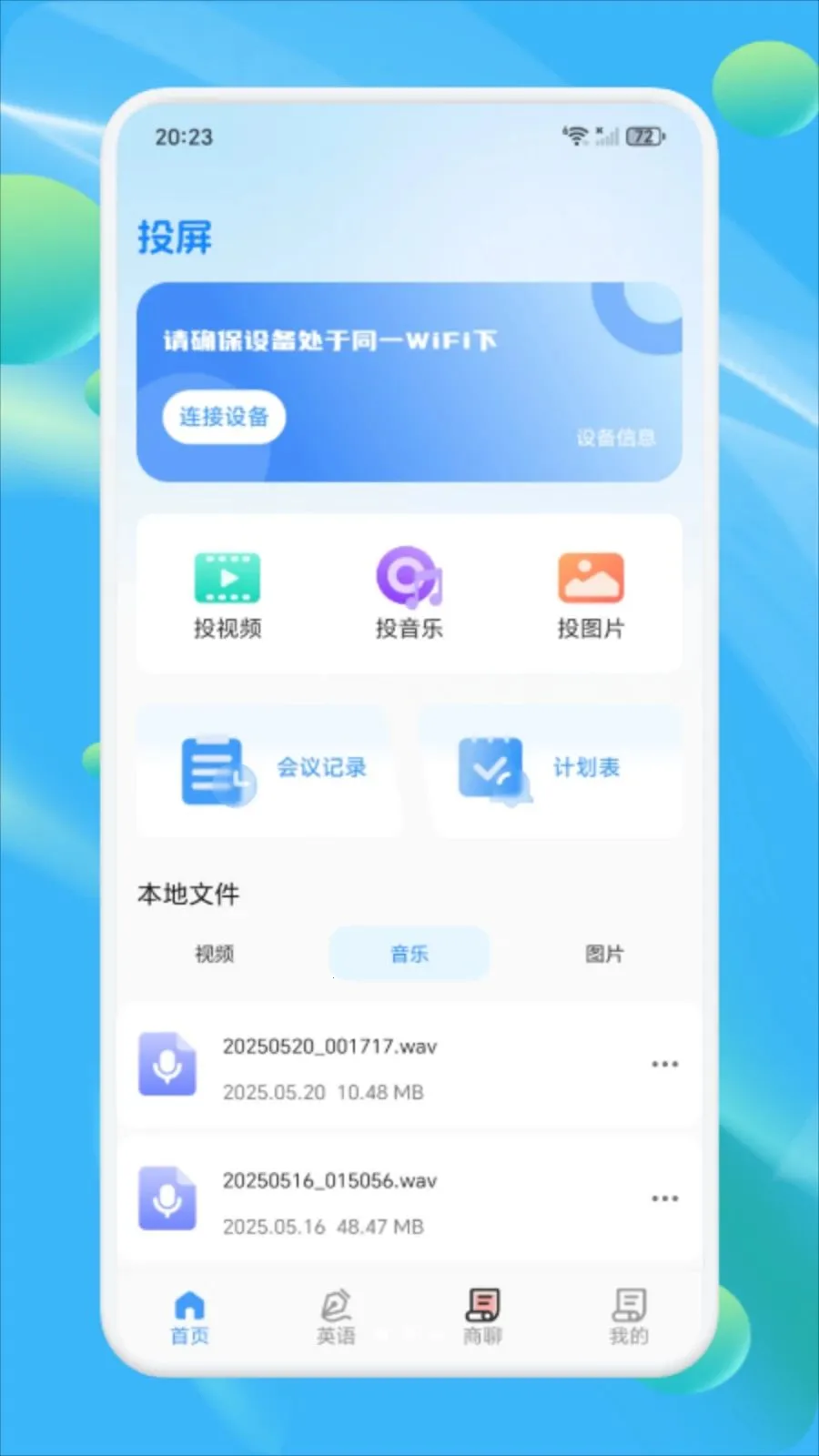Tap the microphone icon on 20250520_001717.wav
The image size is (819, 1456).
[168, 1067]
